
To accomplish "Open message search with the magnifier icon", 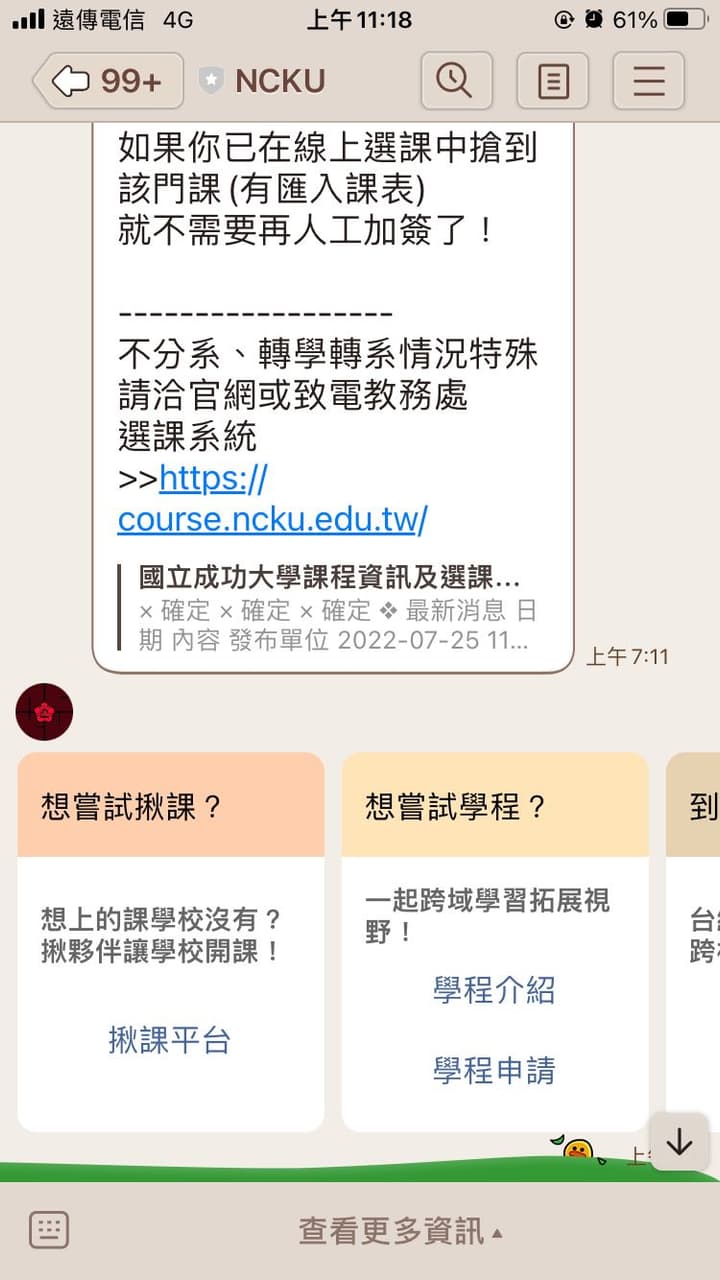I will [456, 81].
